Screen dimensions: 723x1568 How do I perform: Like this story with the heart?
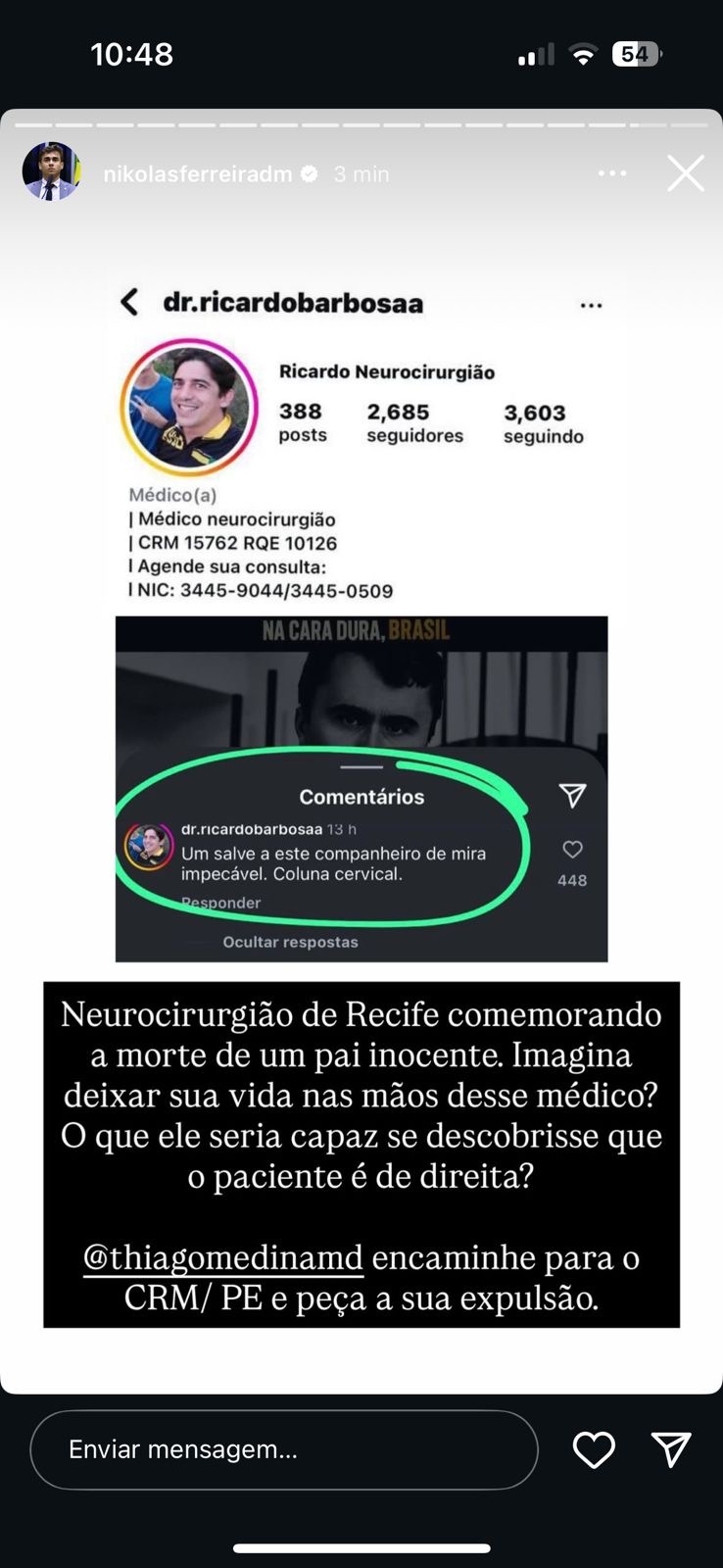point(594,1449)
